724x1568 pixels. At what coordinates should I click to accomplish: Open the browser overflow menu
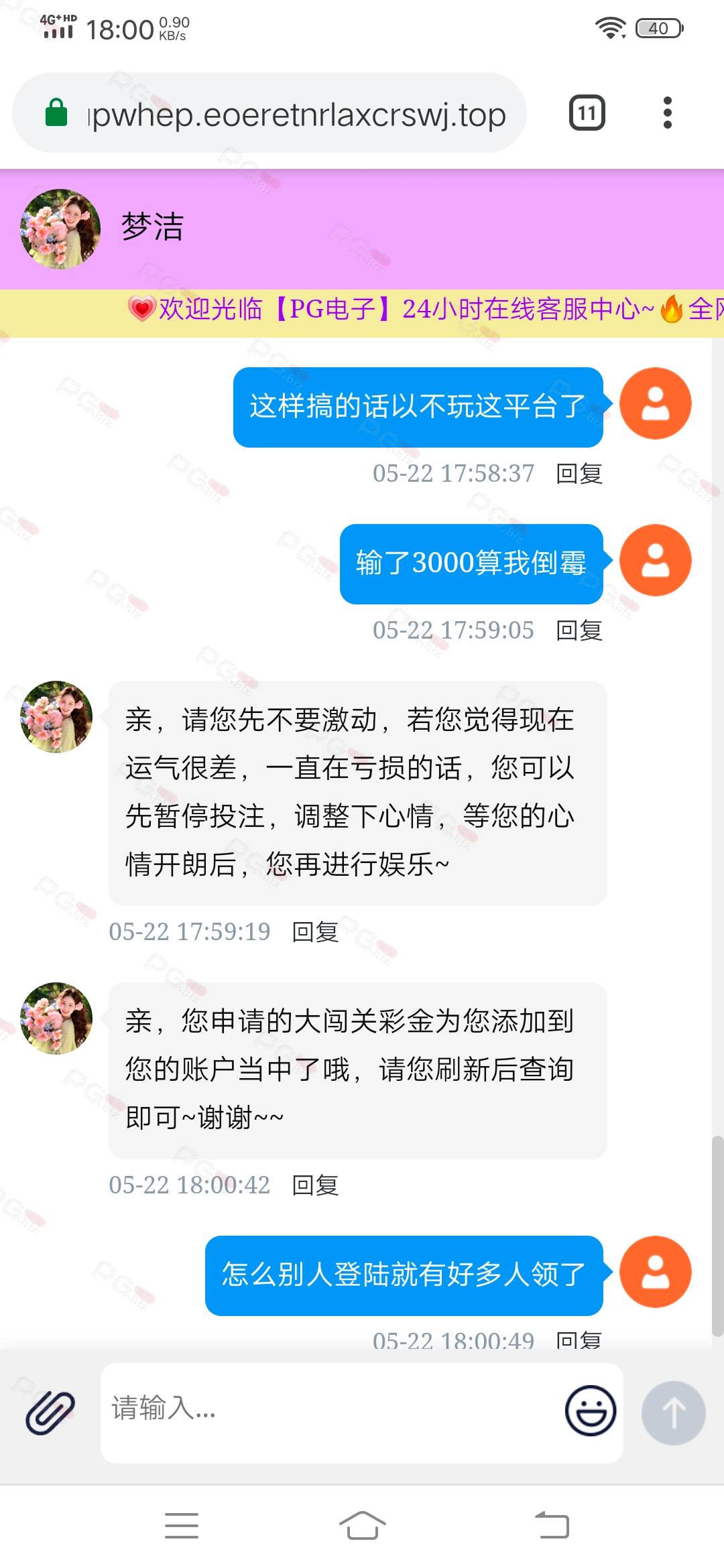[667, 113]
